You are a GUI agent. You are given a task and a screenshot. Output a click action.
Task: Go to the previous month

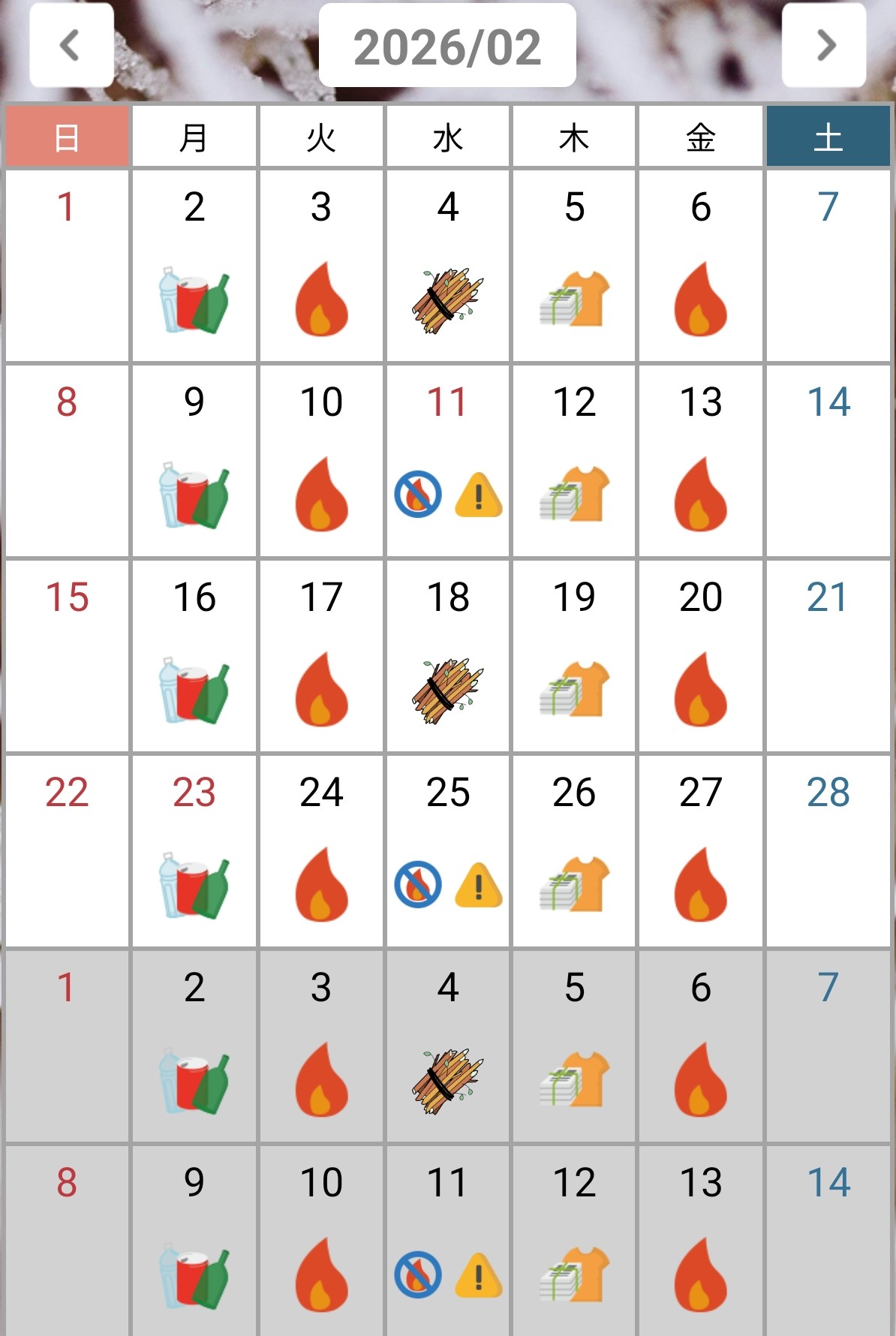[x=71, y=45]
